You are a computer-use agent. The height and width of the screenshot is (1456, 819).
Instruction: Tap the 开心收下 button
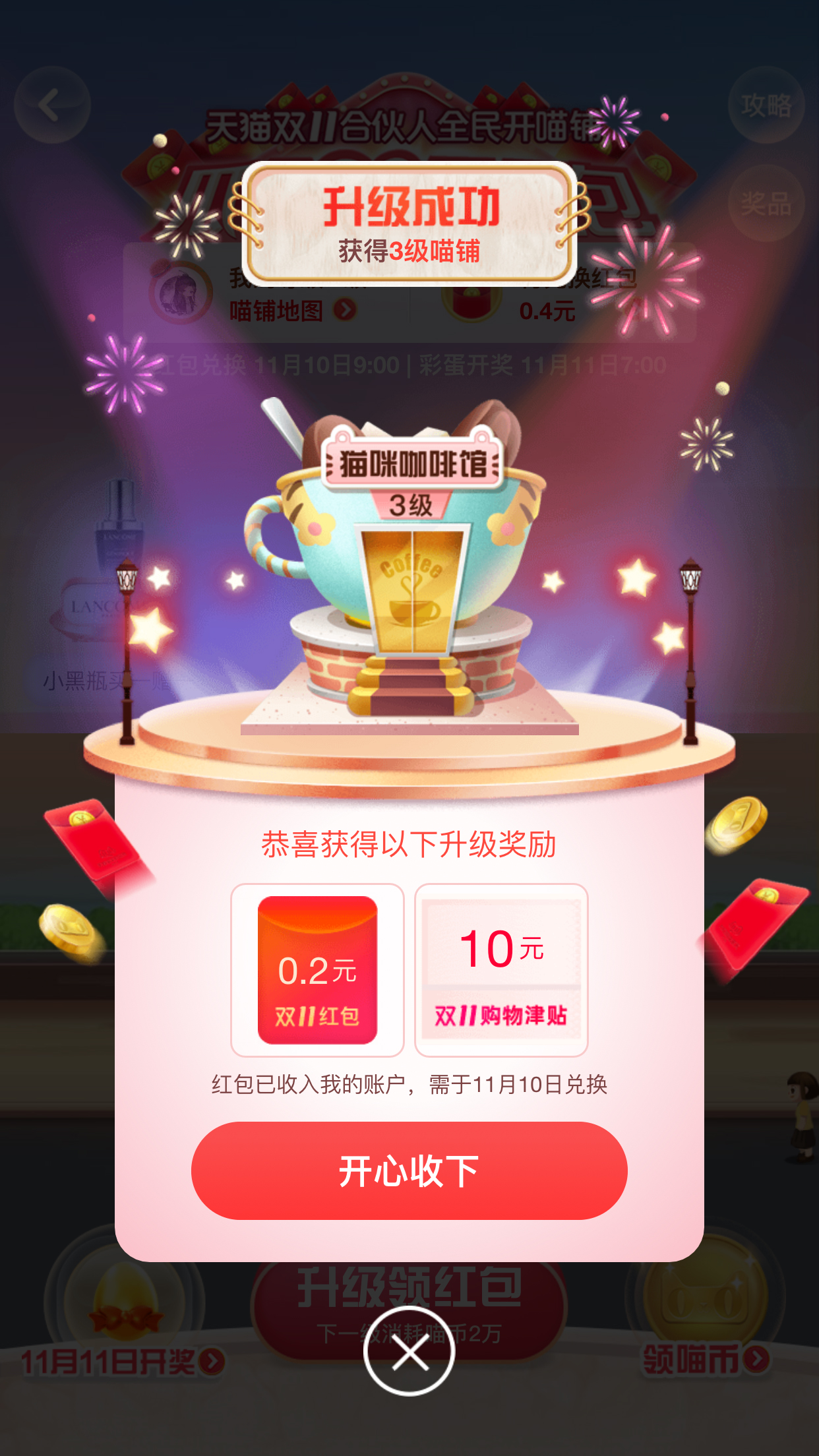[x=409, y=1170]
